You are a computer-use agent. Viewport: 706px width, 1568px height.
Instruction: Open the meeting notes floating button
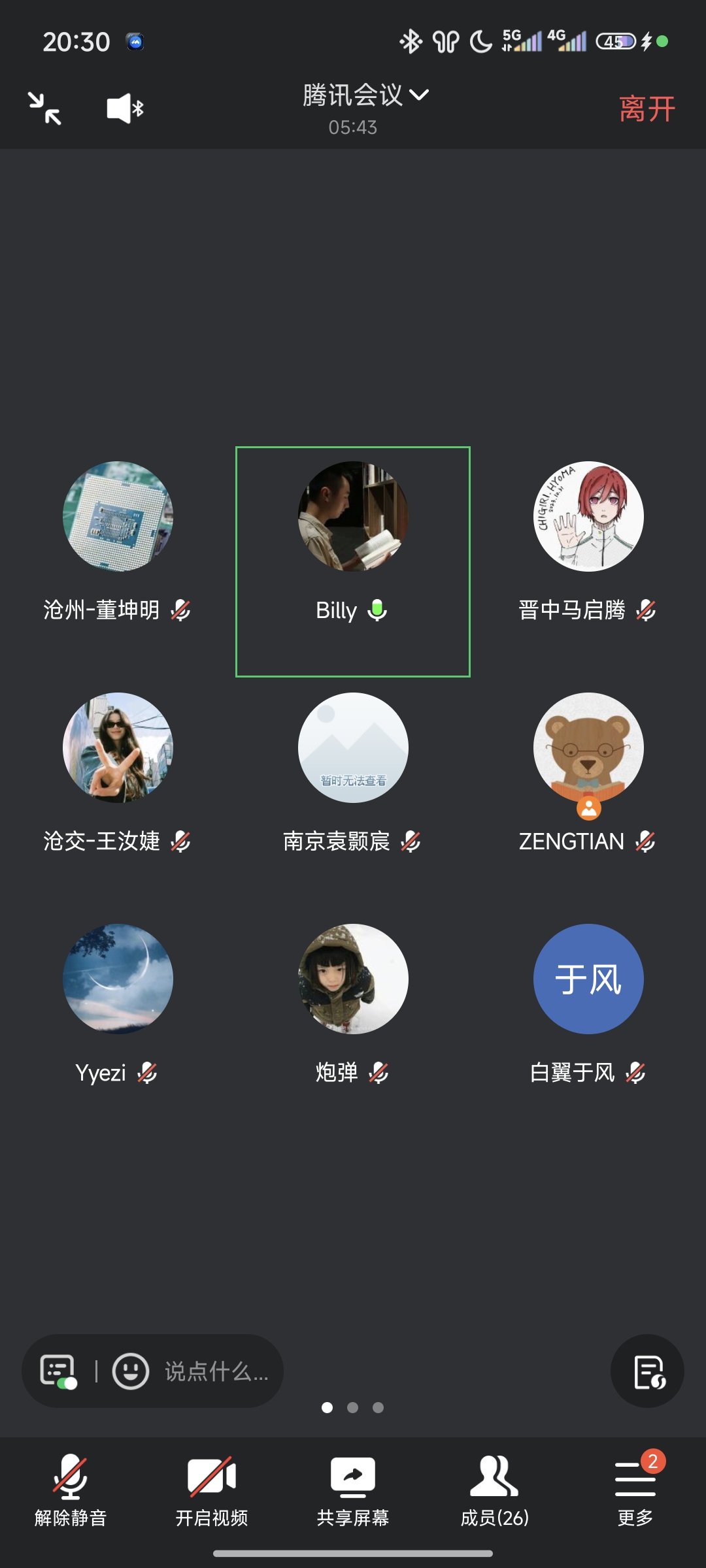tap(647, 1371)
